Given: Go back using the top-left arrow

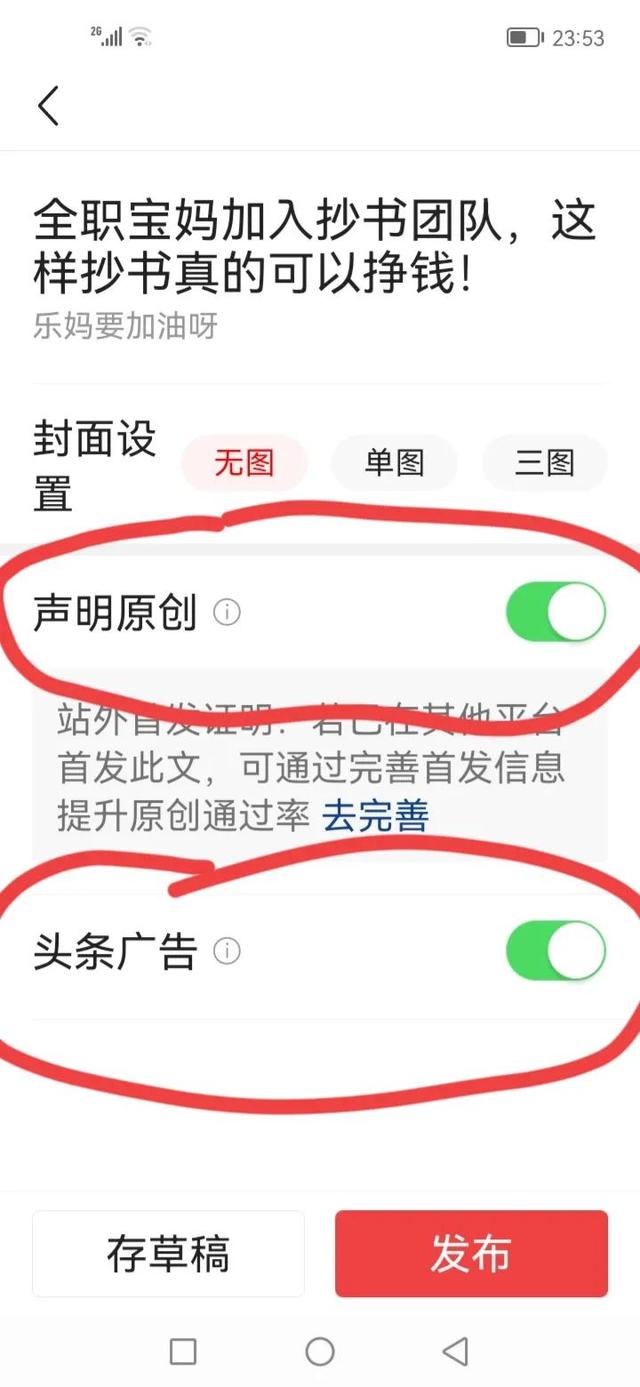Looking at the screenshot, I should click(48, 105).
